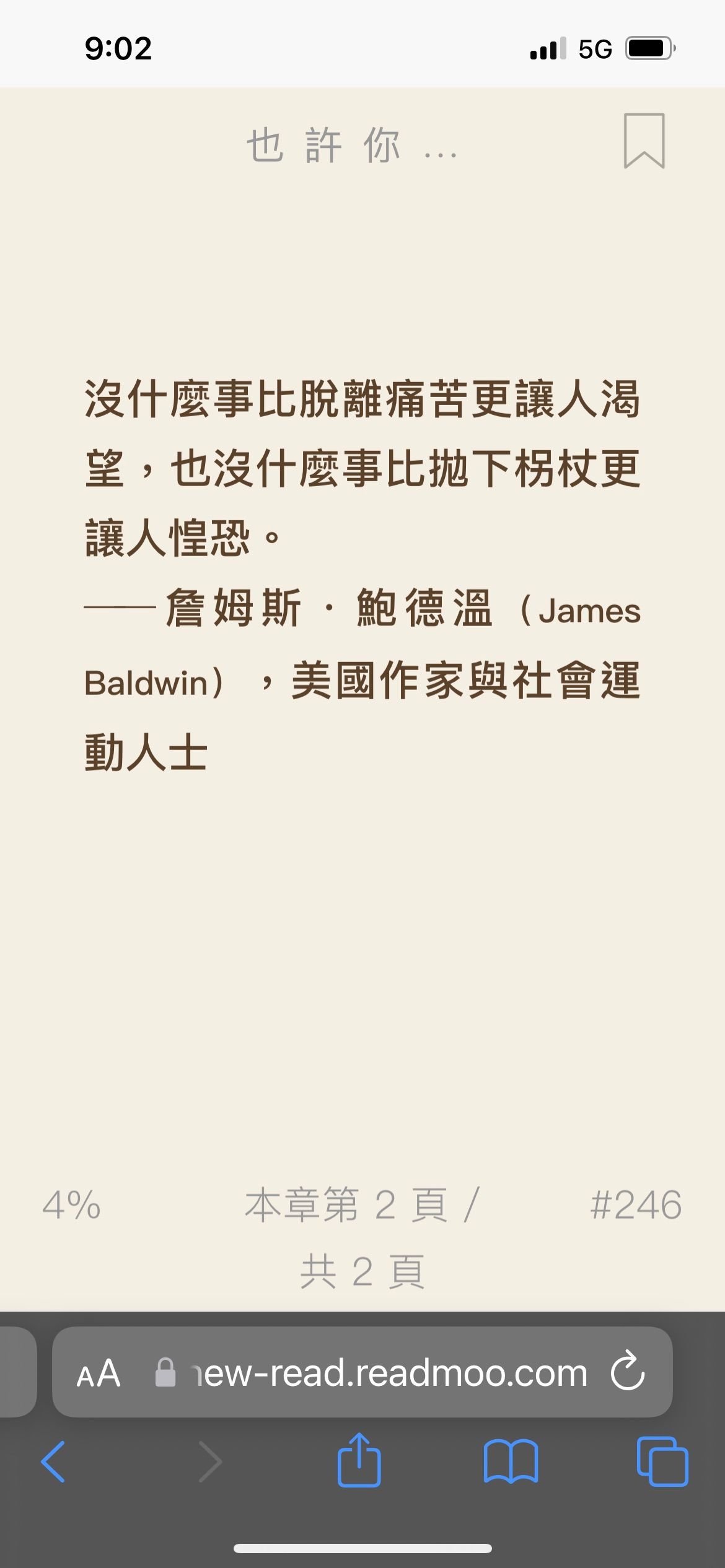
Task: Open the AA reader text settings
Action: click(99, 1374)
